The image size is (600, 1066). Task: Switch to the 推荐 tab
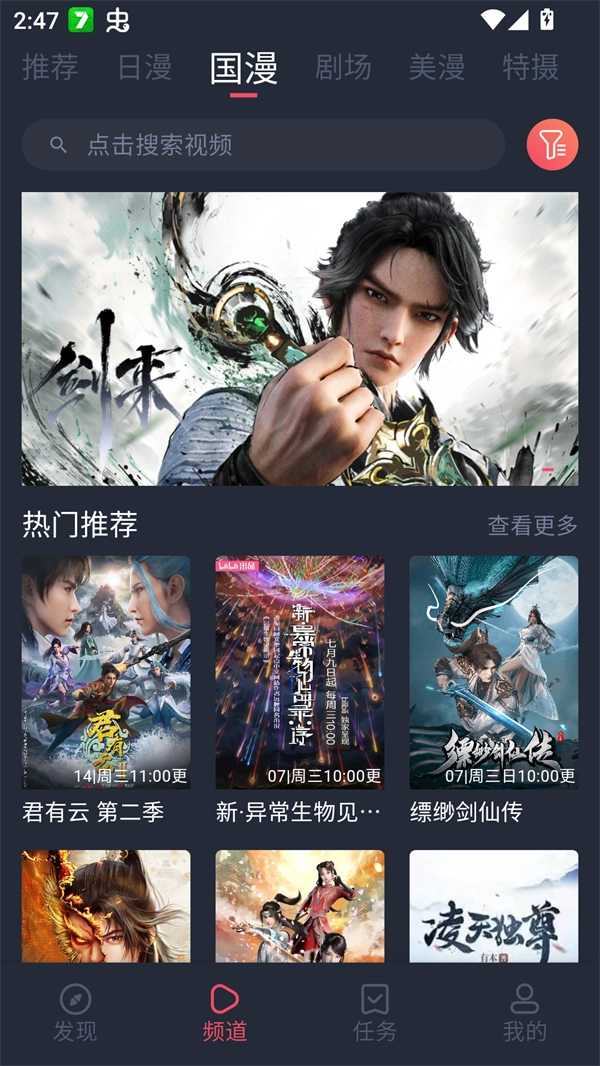coord(50,67)
